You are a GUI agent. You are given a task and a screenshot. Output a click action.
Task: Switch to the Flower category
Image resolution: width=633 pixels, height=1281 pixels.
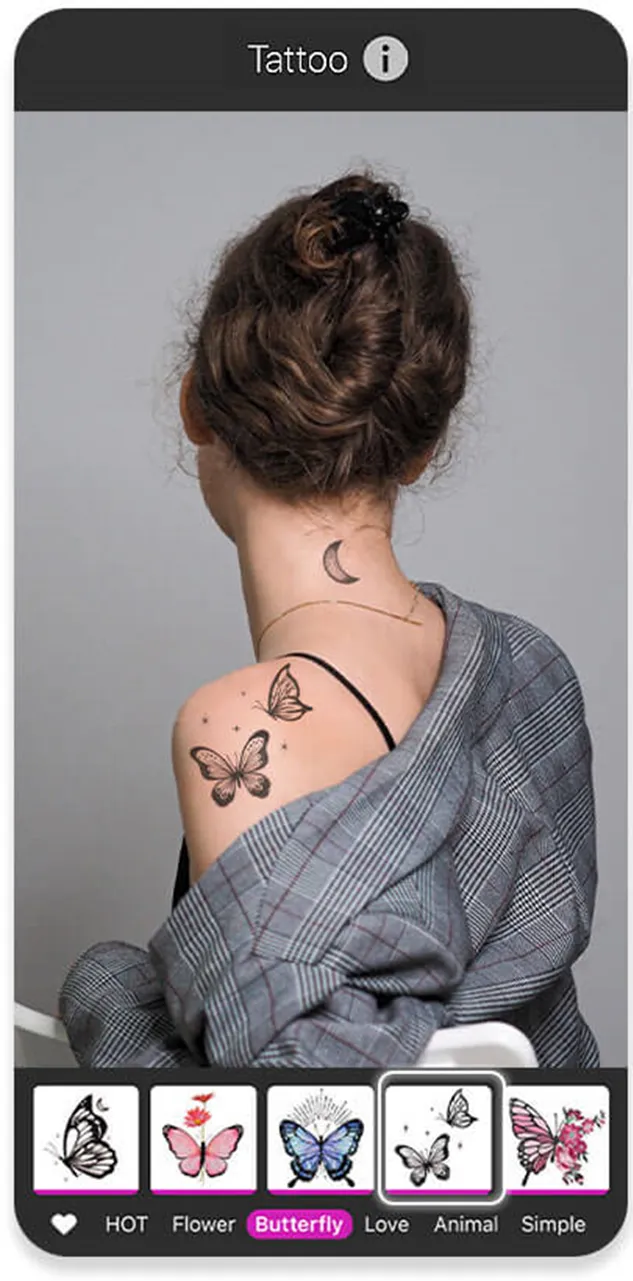click(203, 1224)
